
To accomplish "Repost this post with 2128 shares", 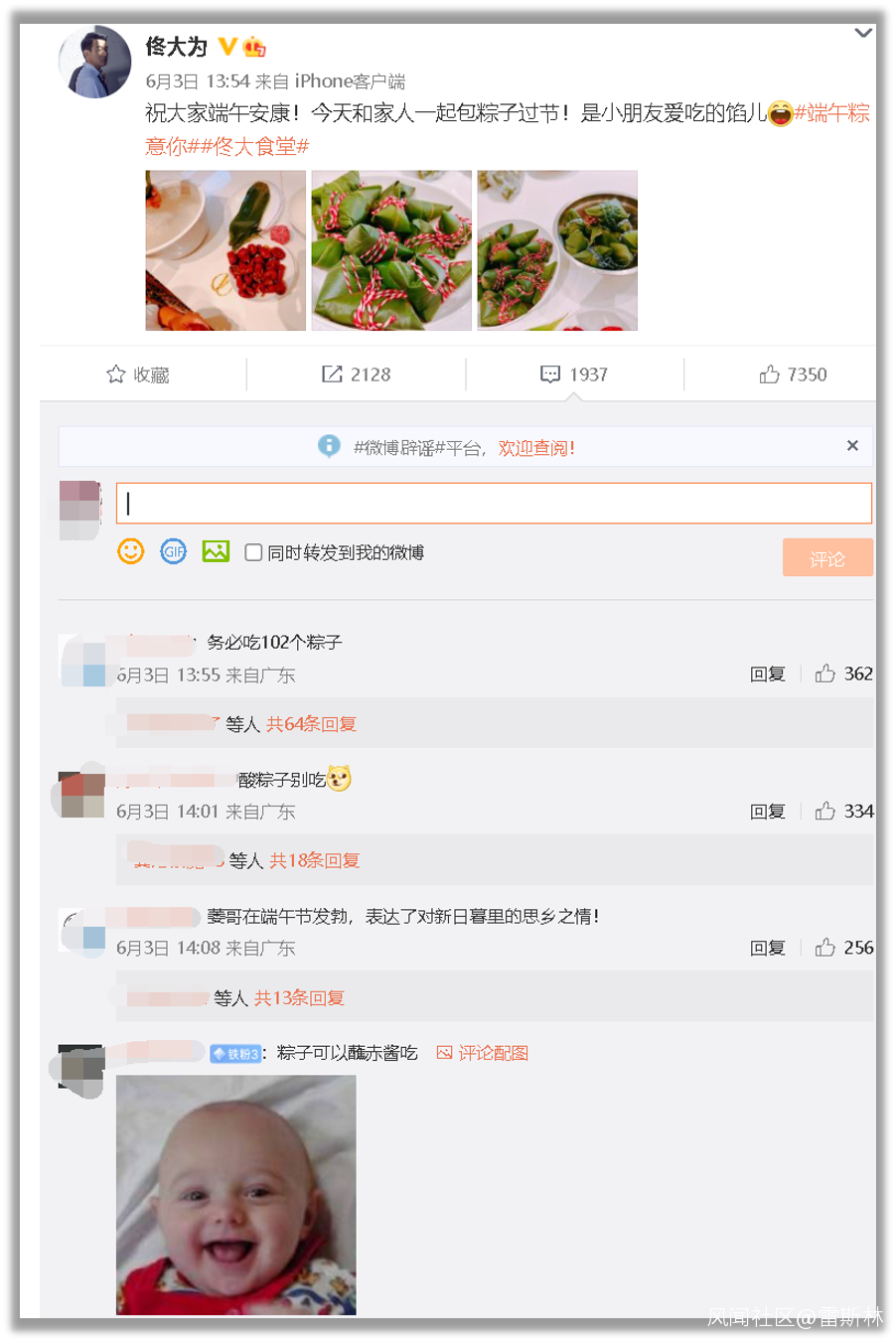I will (x=356, y=374).
